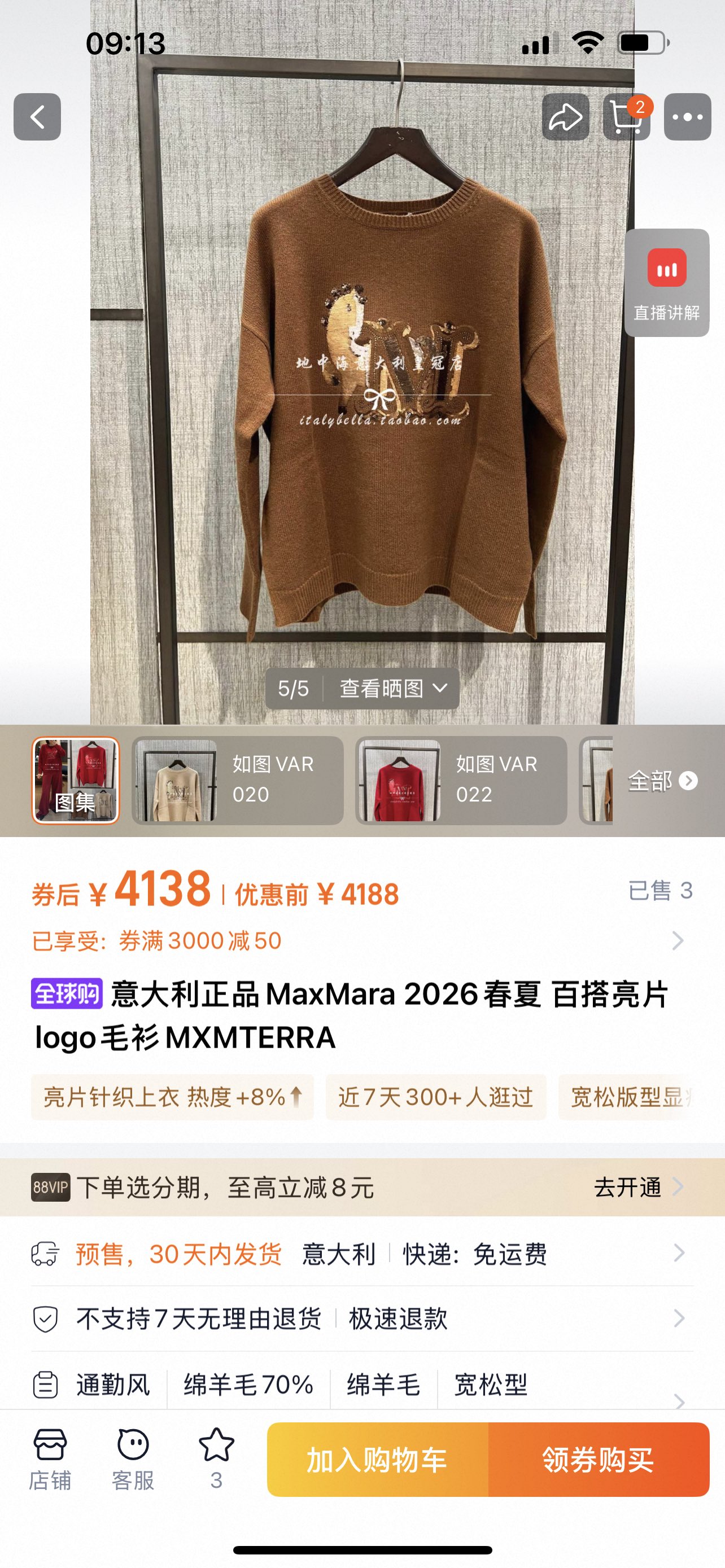Go back using the top-left arrow

37,117
